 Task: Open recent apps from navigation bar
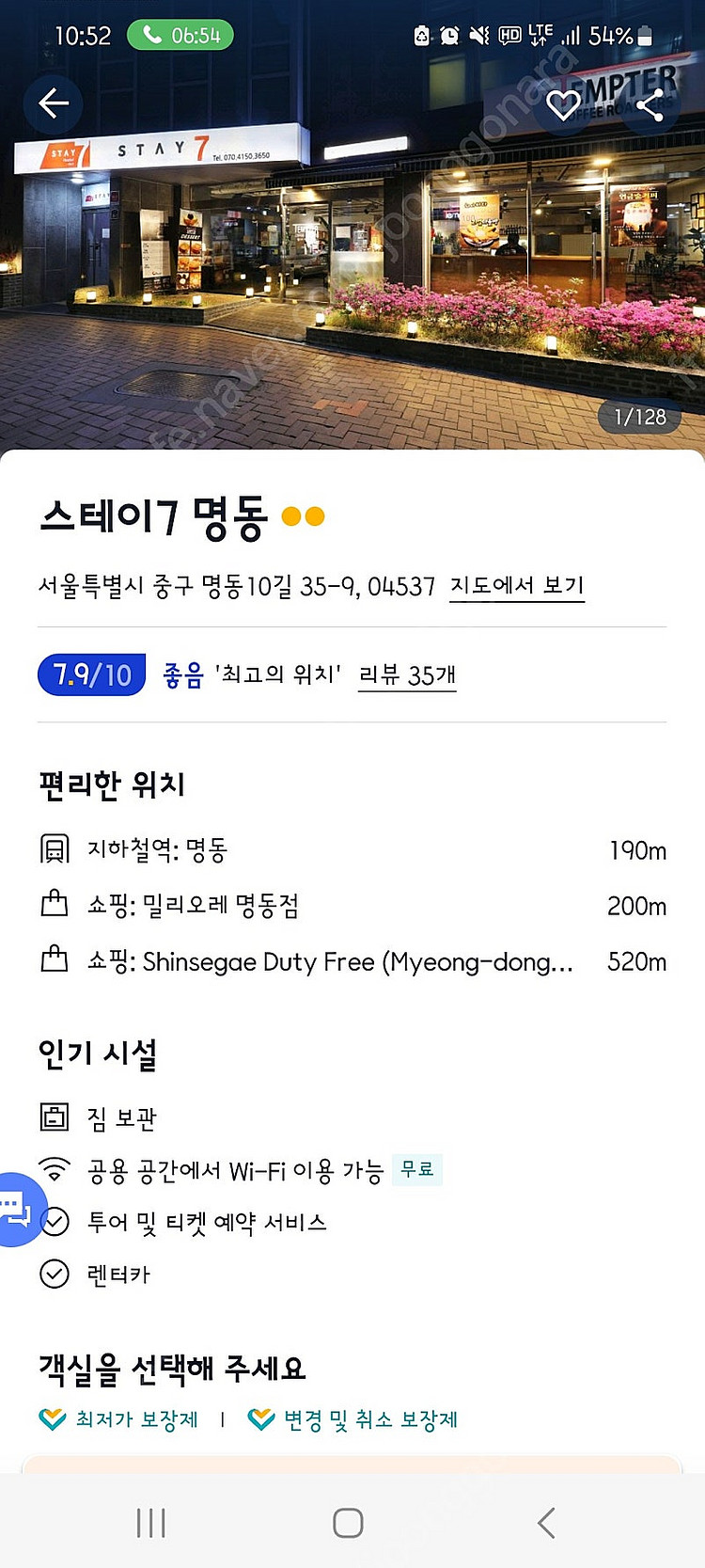150,1522
